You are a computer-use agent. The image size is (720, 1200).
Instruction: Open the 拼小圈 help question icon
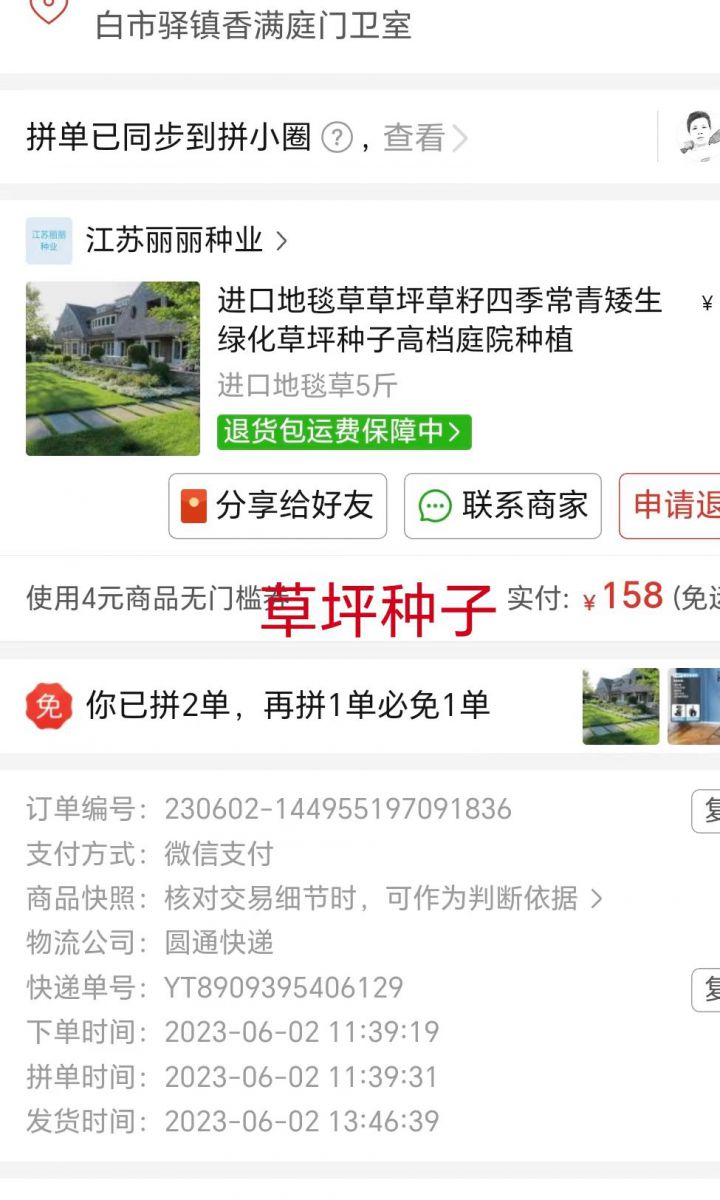[338, 138]
